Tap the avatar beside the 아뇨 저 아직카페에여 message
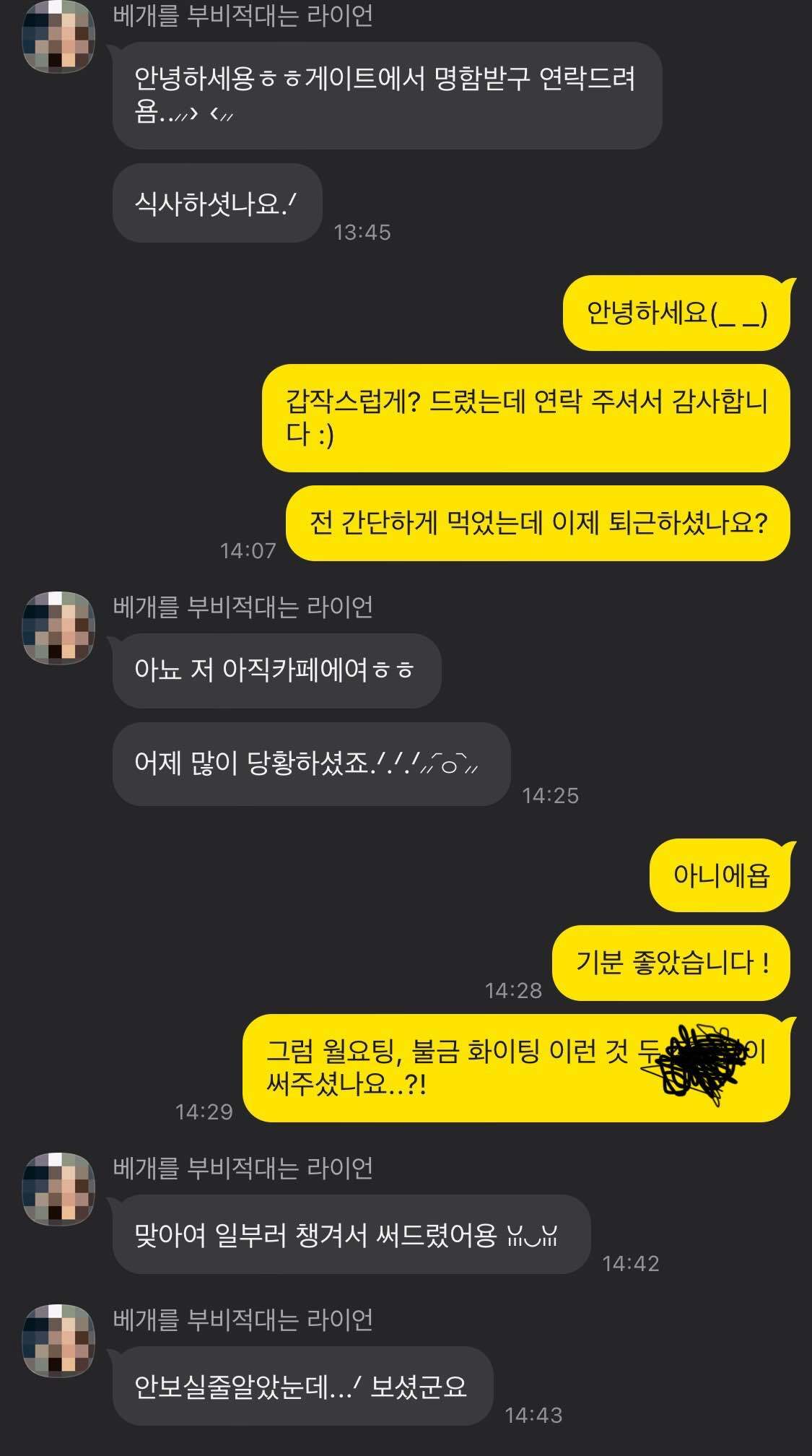The image size is (812, 1456). [x=59, y=627]
